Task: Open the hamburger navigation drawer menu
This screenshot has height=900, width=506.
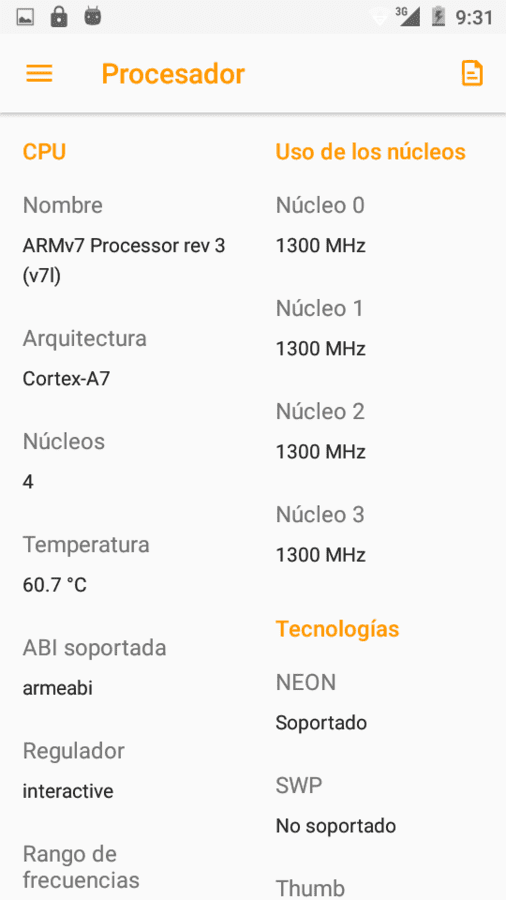Action: click(39, 73)
